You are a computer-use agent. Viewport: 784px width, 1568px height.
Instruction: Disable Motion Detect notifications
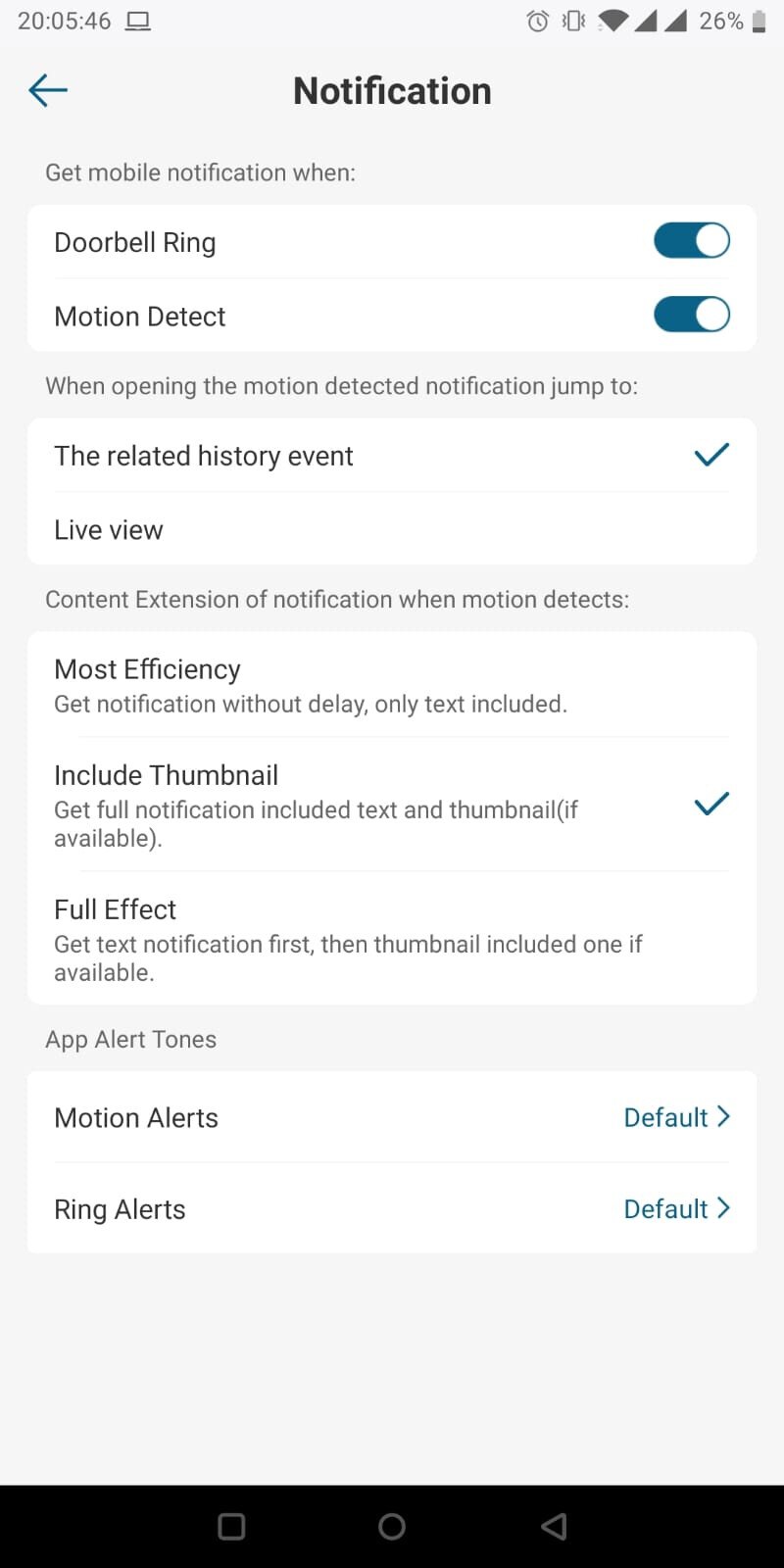point(691,316)
